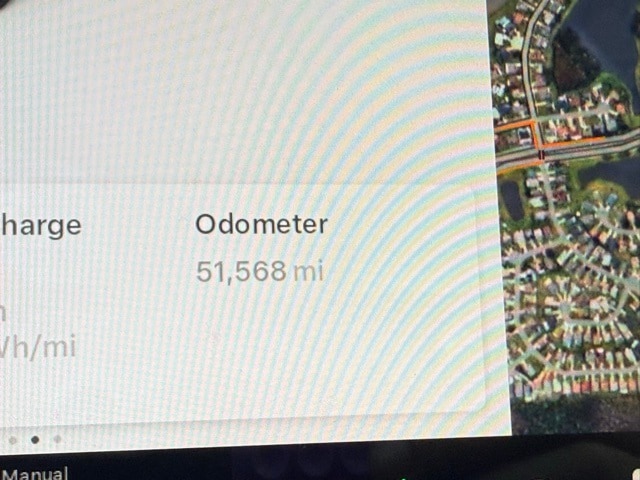Jump to the last card page dot
This screenshot has height=480, width=640.
(x=58, y=438)
